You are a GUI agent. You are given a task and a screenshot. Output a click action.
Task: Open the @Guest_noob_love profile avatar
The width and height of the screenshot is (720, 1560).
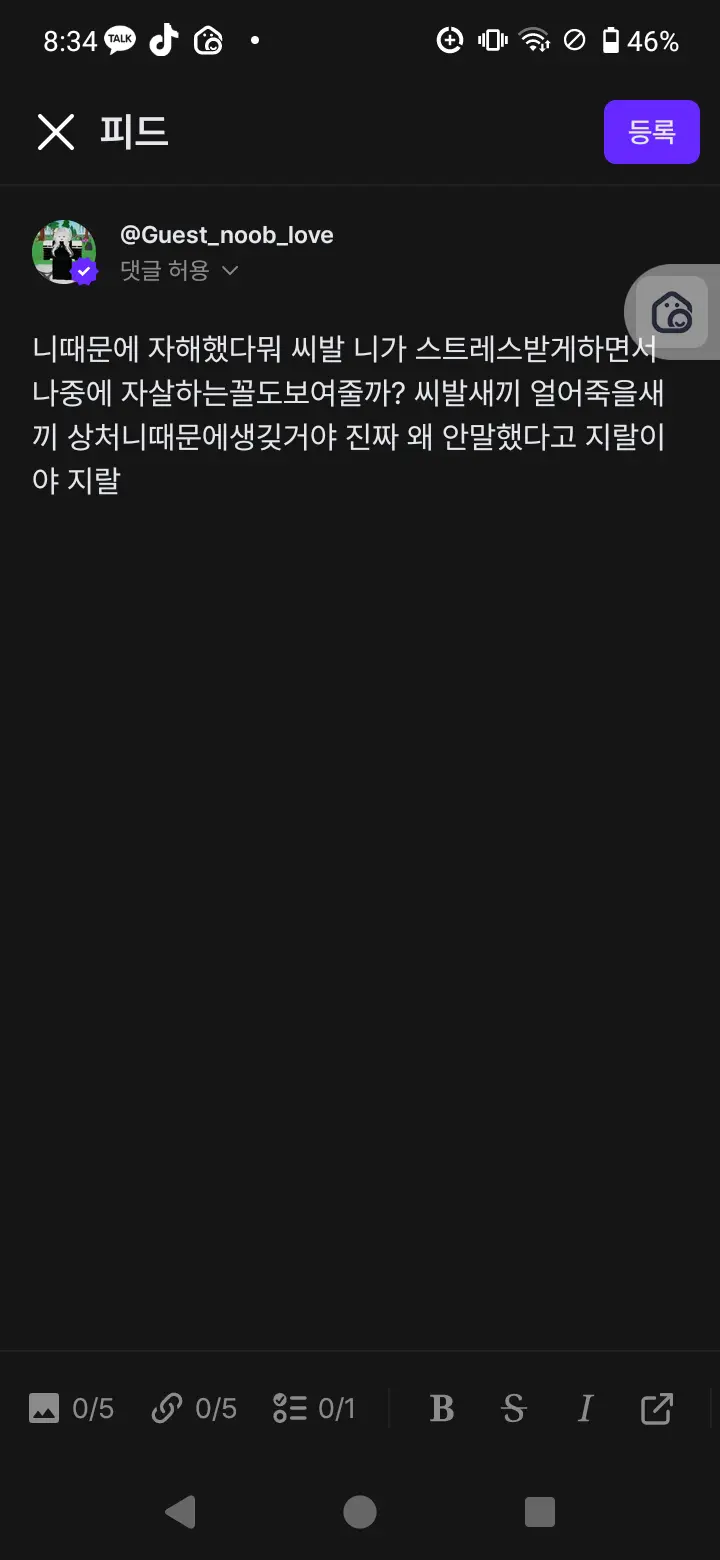(64, 252)
